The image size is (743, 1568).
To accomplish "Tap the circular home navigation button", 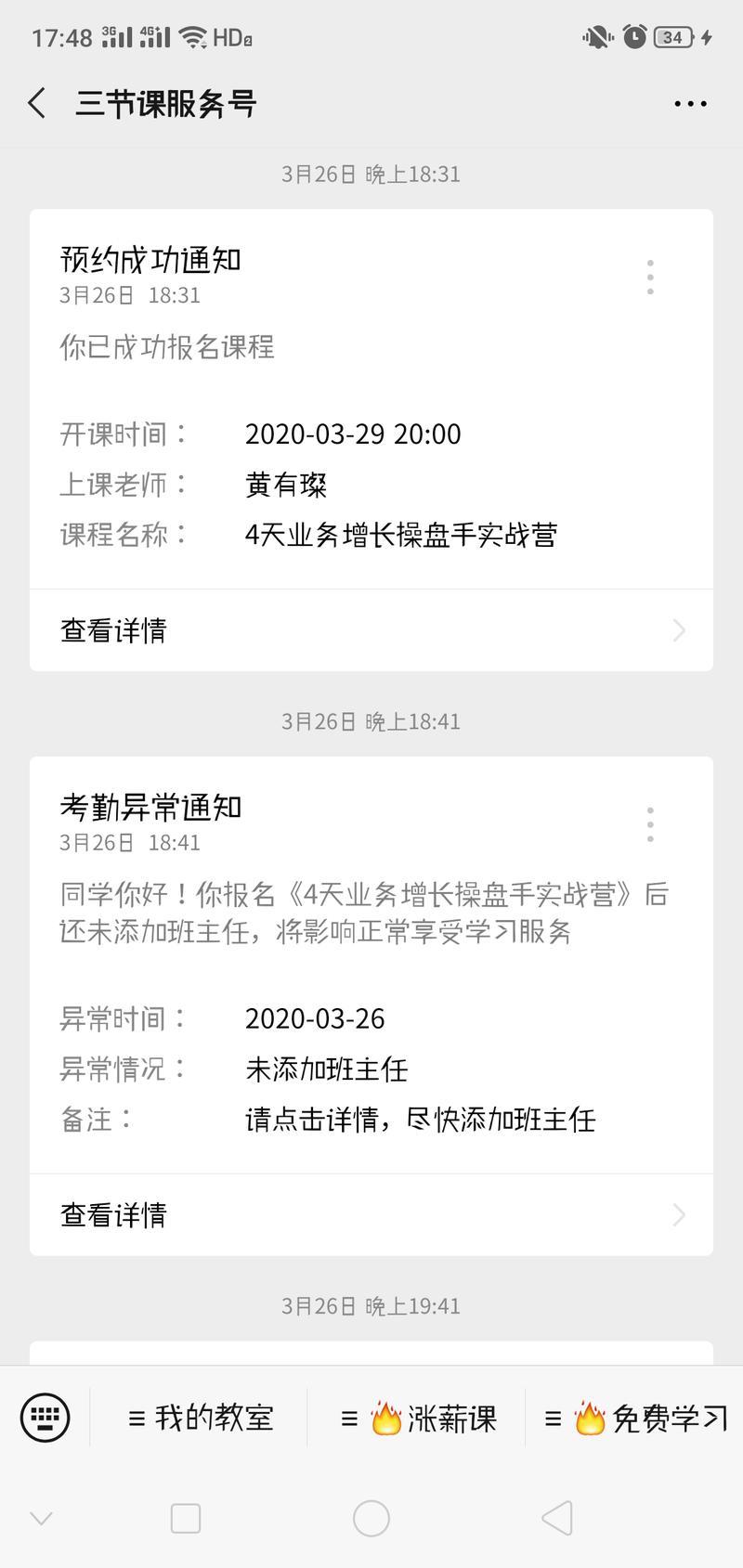I will coord(371,1519).
